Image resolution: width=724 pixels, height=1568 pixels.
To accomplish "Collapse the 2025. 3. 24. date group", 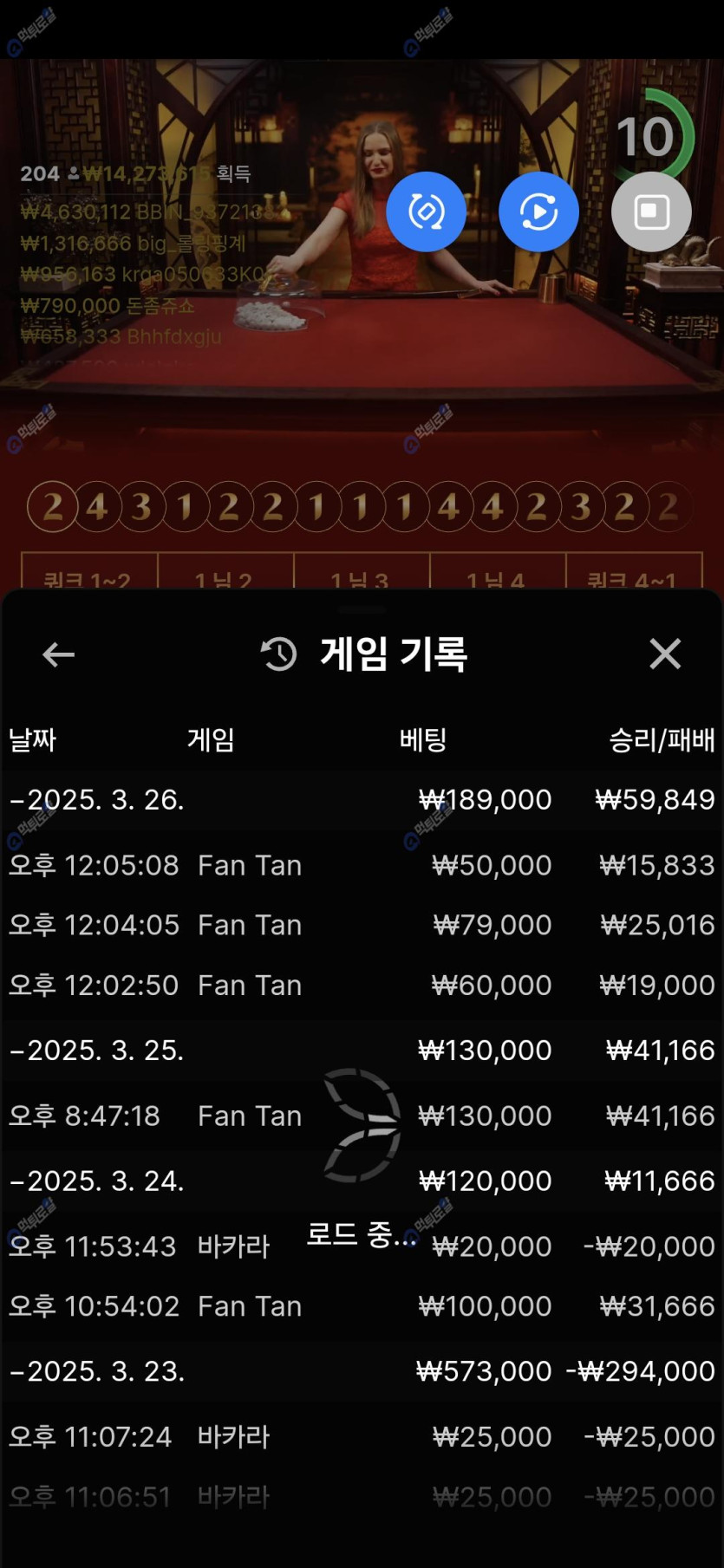I will pyautogui.click(x=97, y=1181).
